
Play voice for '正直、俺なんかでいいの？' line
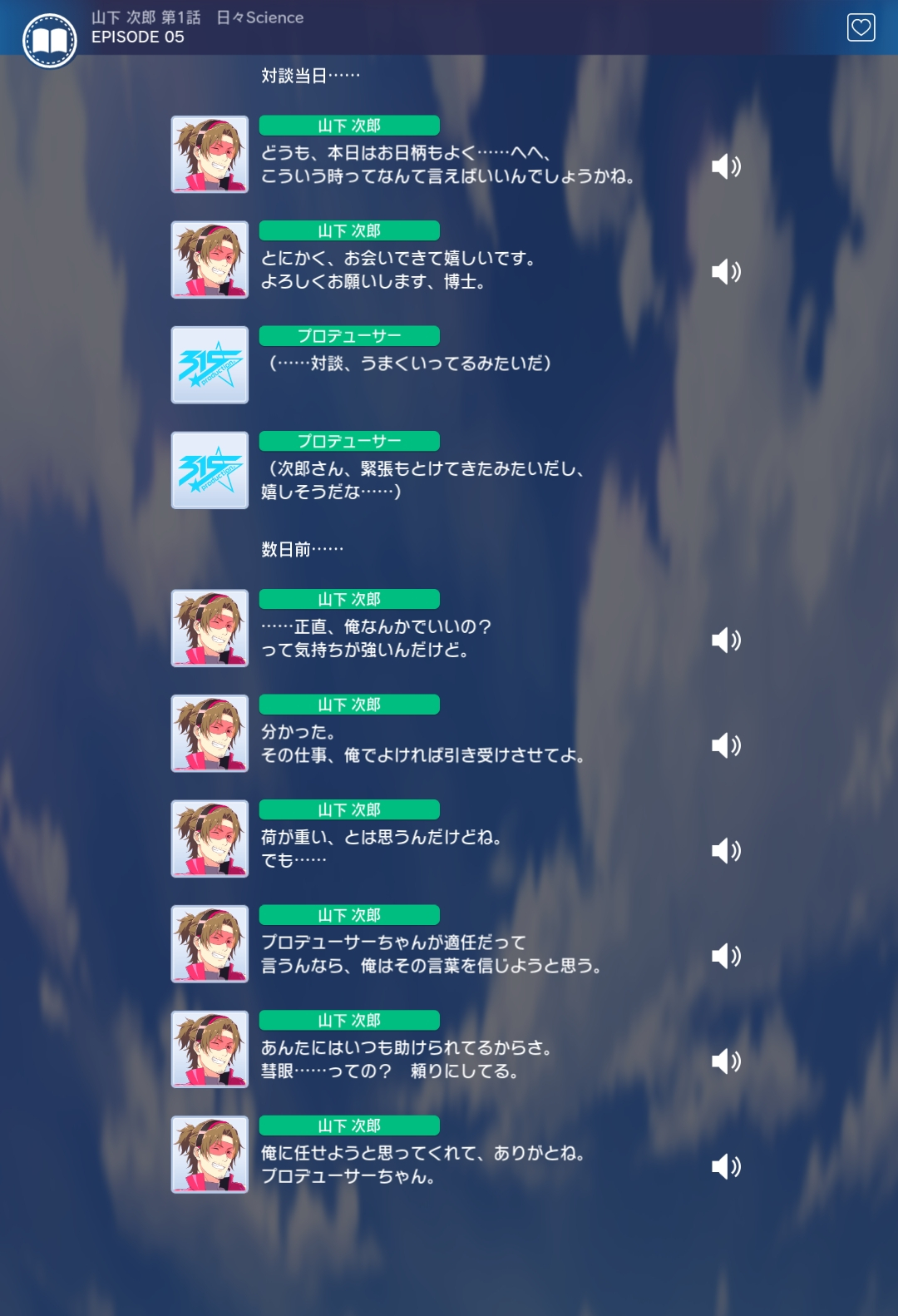pos(726,640)
